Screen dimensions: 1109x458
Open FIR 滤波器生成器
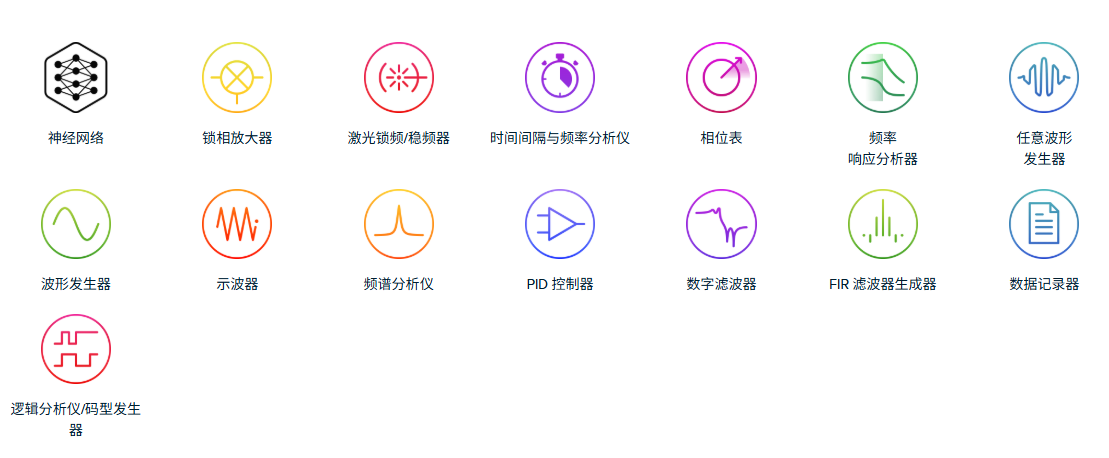(x=882, y=223)
